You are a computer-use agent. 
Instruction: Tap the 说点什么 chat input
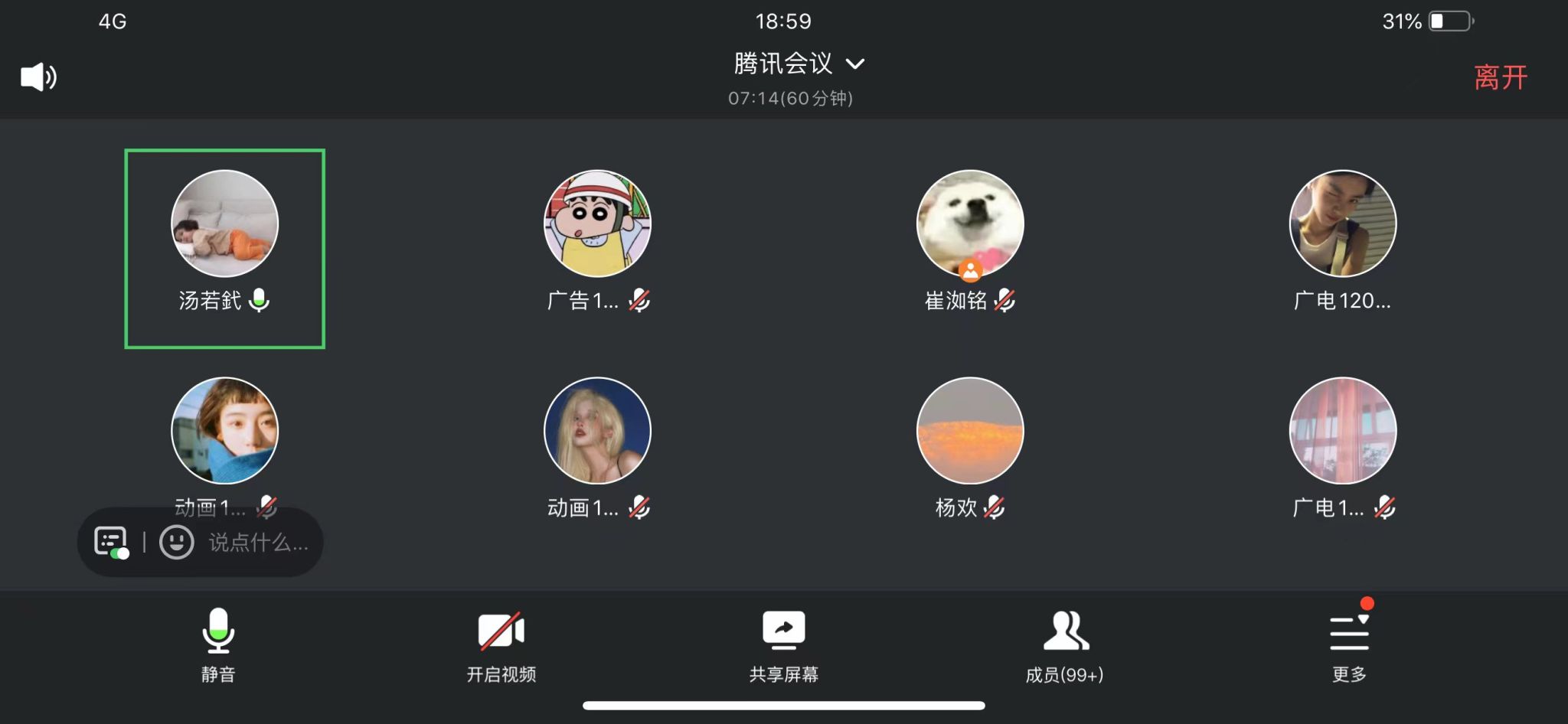click(258, 543)
